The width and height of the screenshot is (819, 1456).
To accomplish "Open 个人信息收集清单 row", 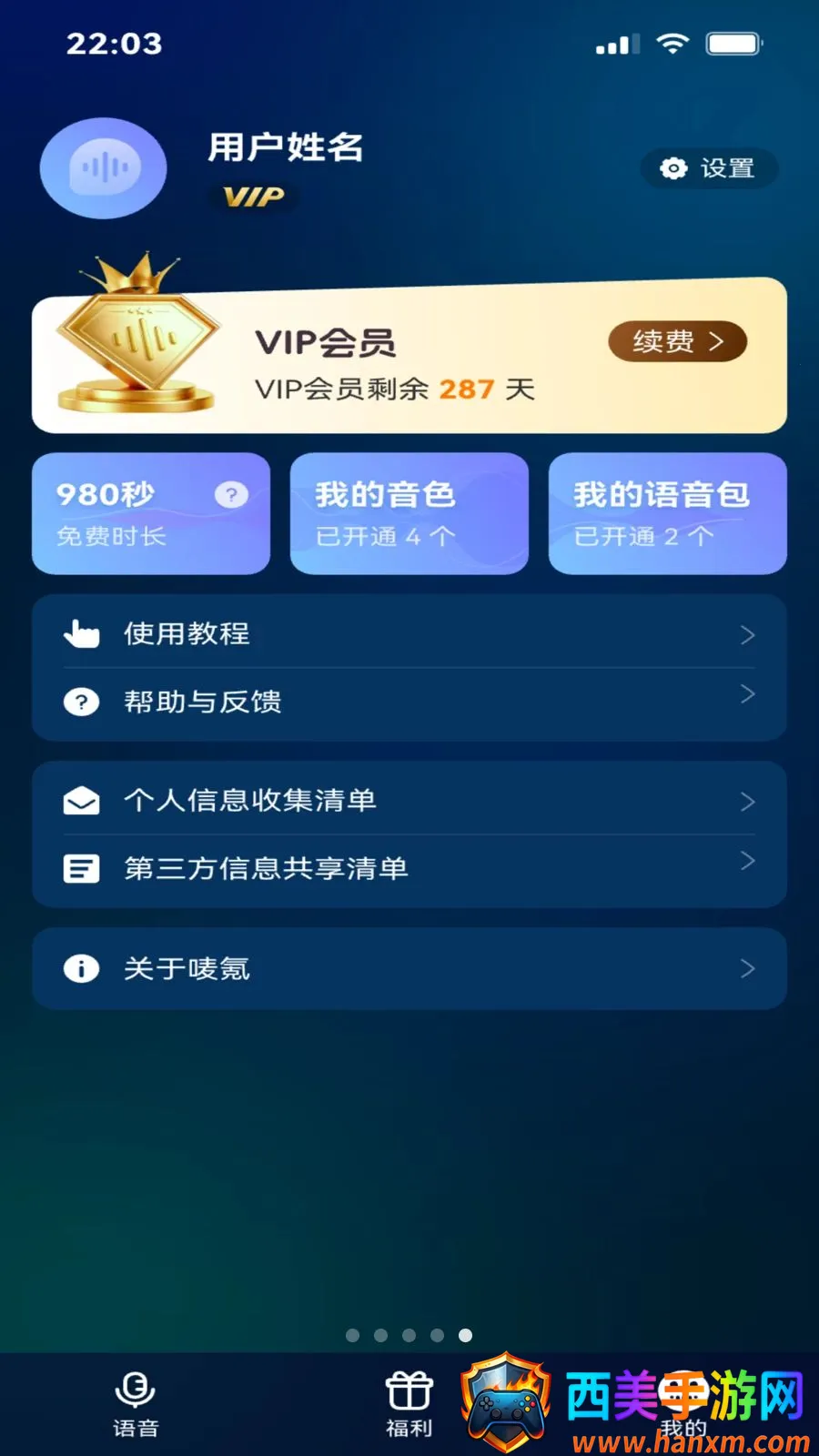I will 409,800.
